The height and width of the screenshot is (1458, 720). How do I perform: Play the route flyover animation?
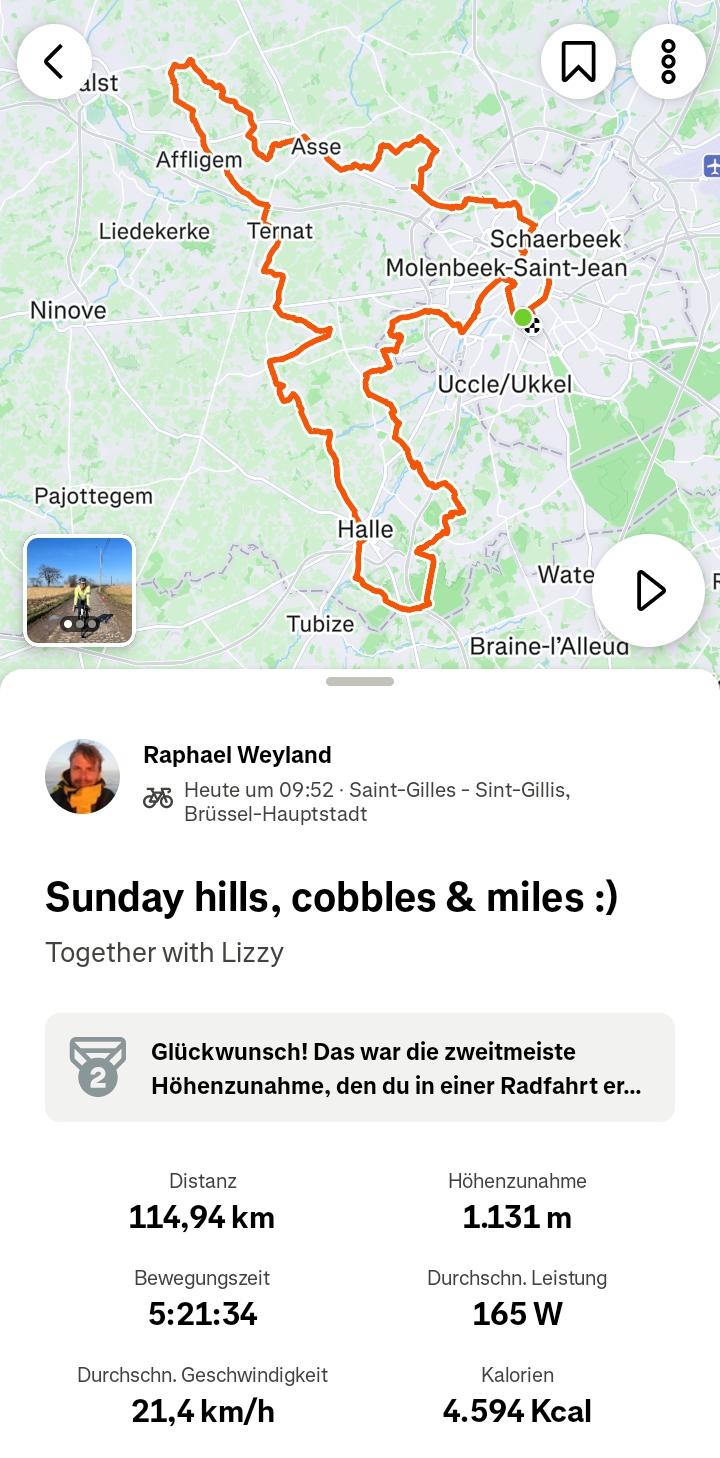649,590
